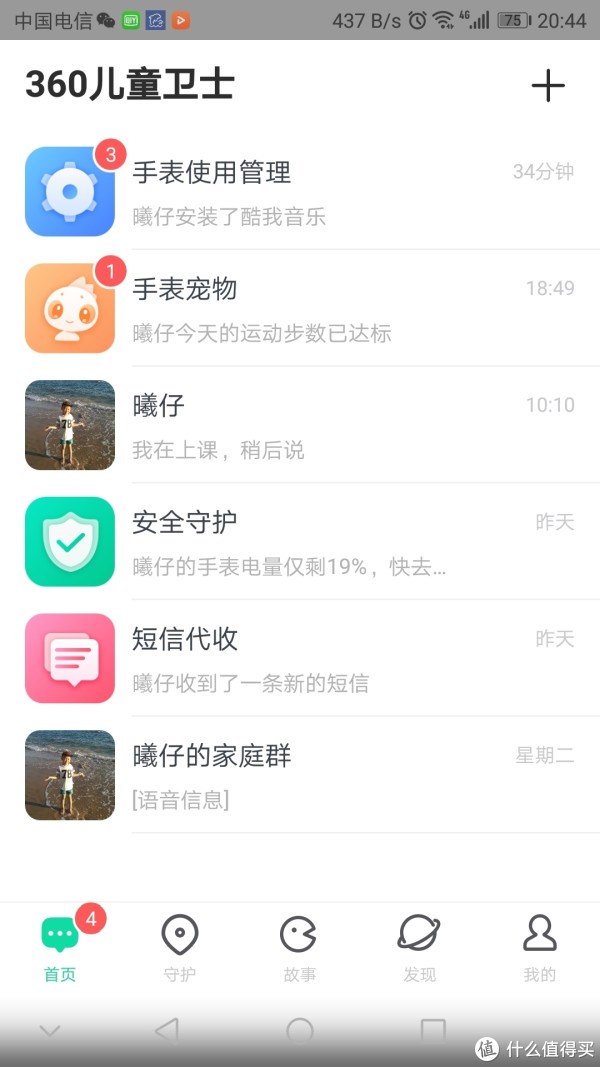Switch to the 故事 tab
The image size is (600, 1067).
299,948
